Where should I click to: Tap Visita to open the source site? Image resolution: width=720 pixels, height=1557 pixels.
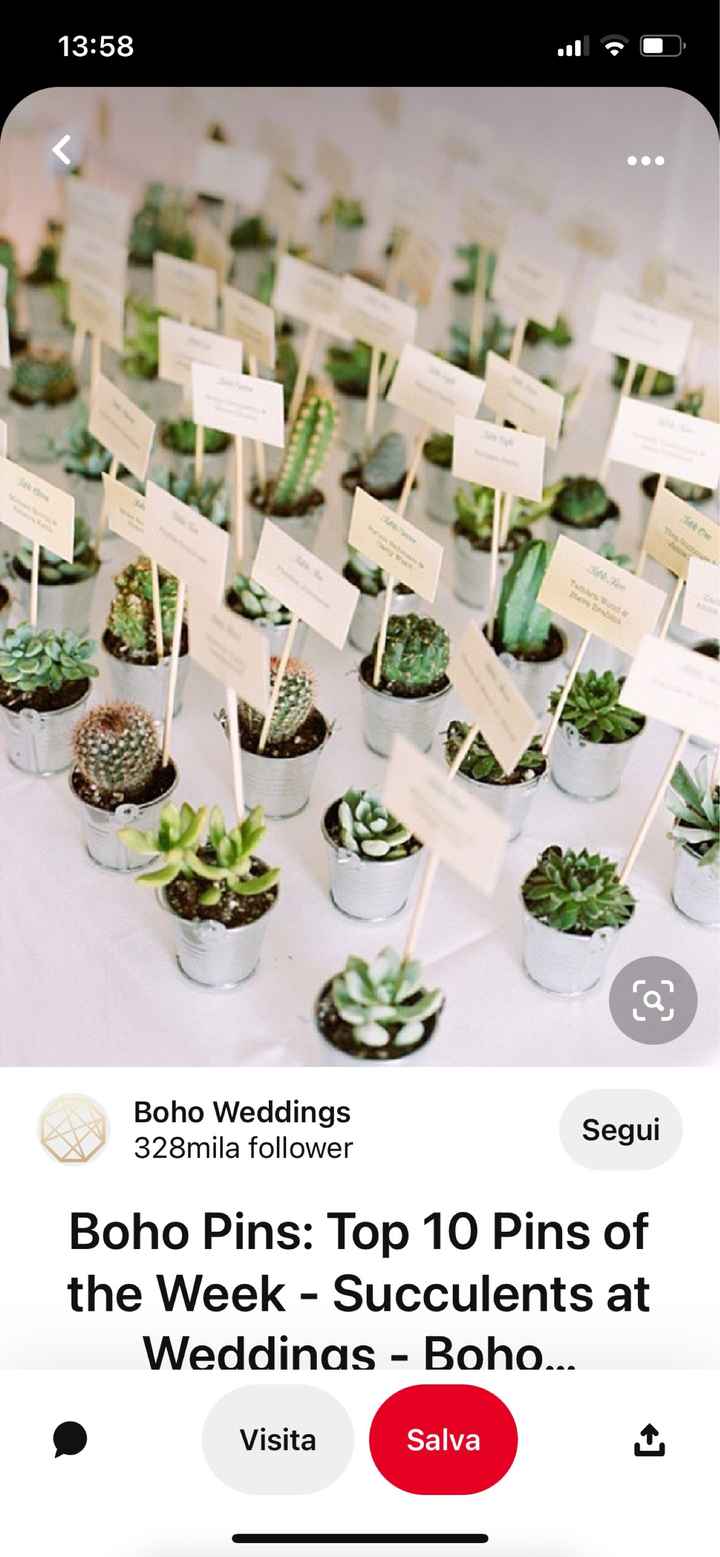click(x=278, y=1440)
